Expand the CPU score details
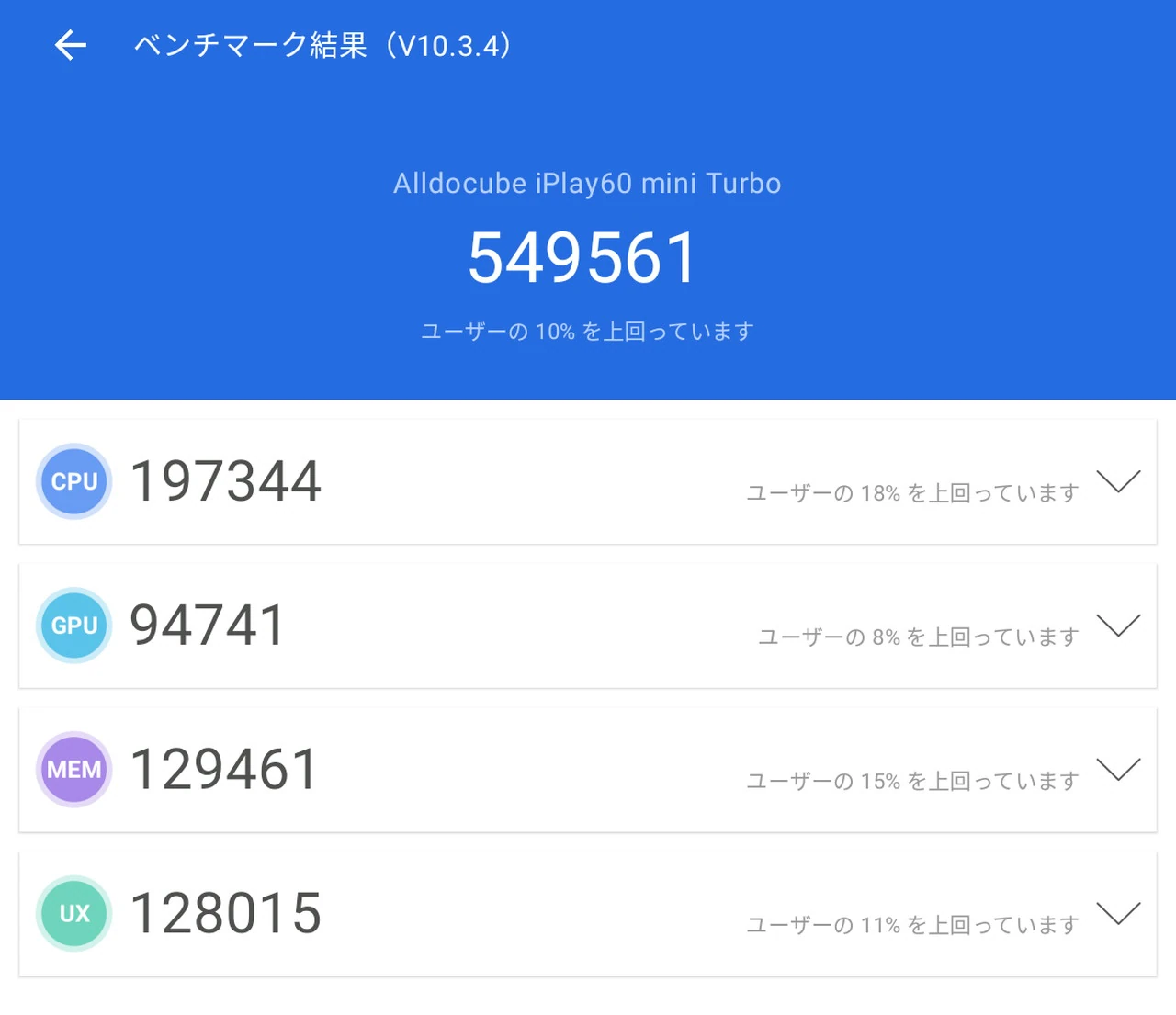Viewport: 1176px width, 1015px height. coord(1118,481)
